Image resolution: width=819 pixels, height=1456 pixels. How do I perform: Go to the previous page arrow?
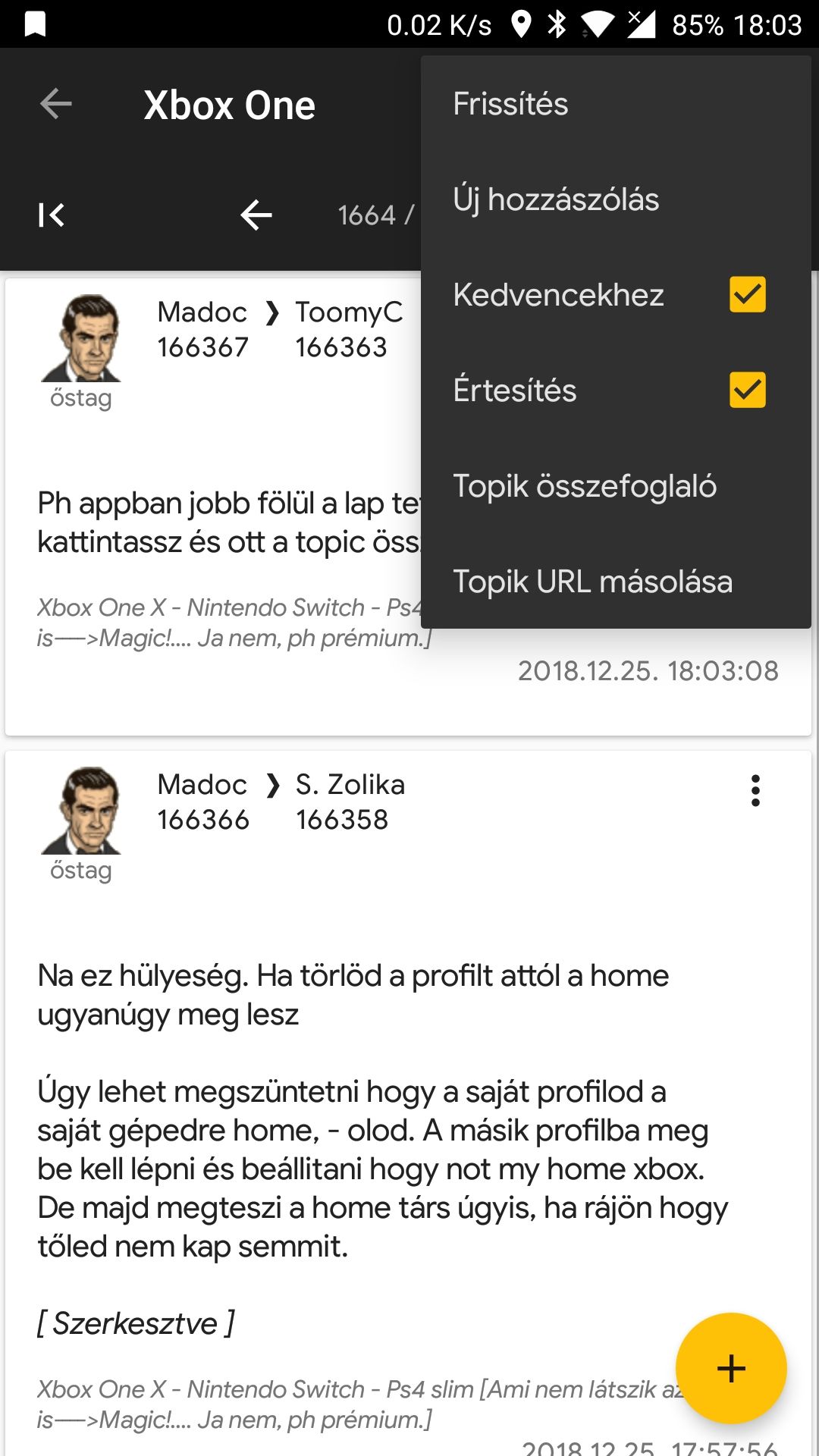256,215
